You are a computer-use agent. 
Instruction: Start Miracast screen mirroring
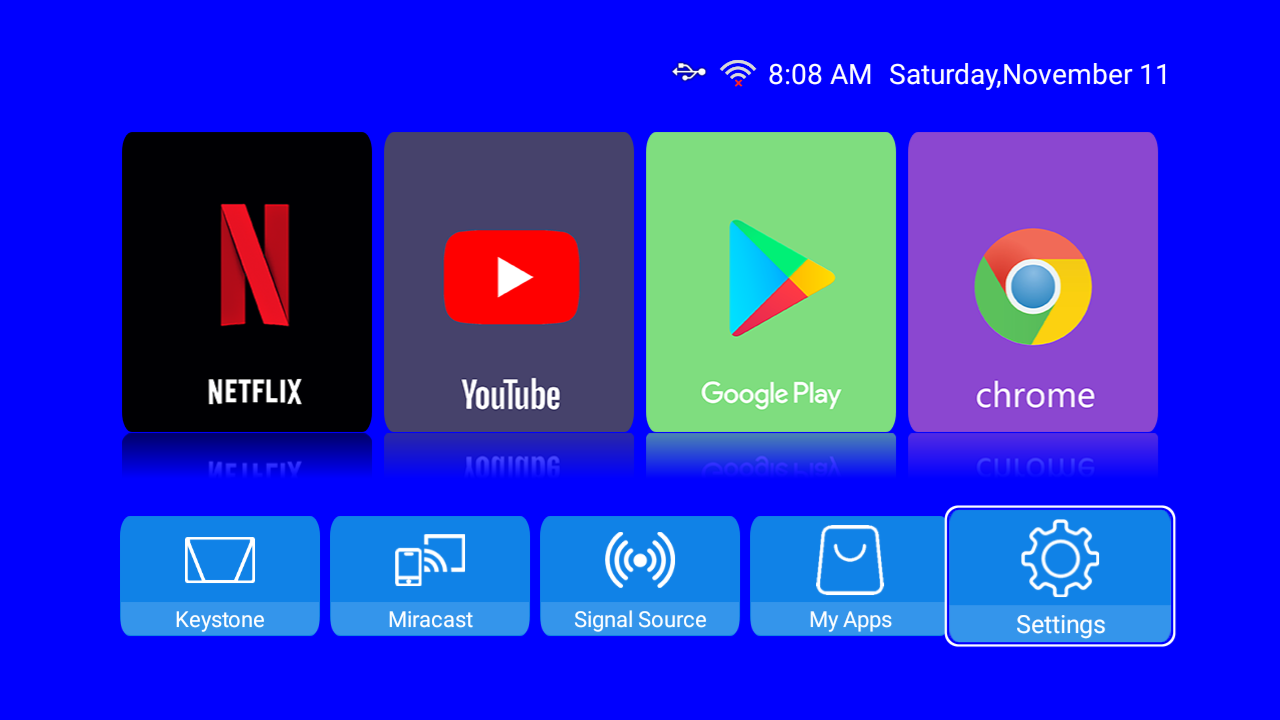point(430,575)
